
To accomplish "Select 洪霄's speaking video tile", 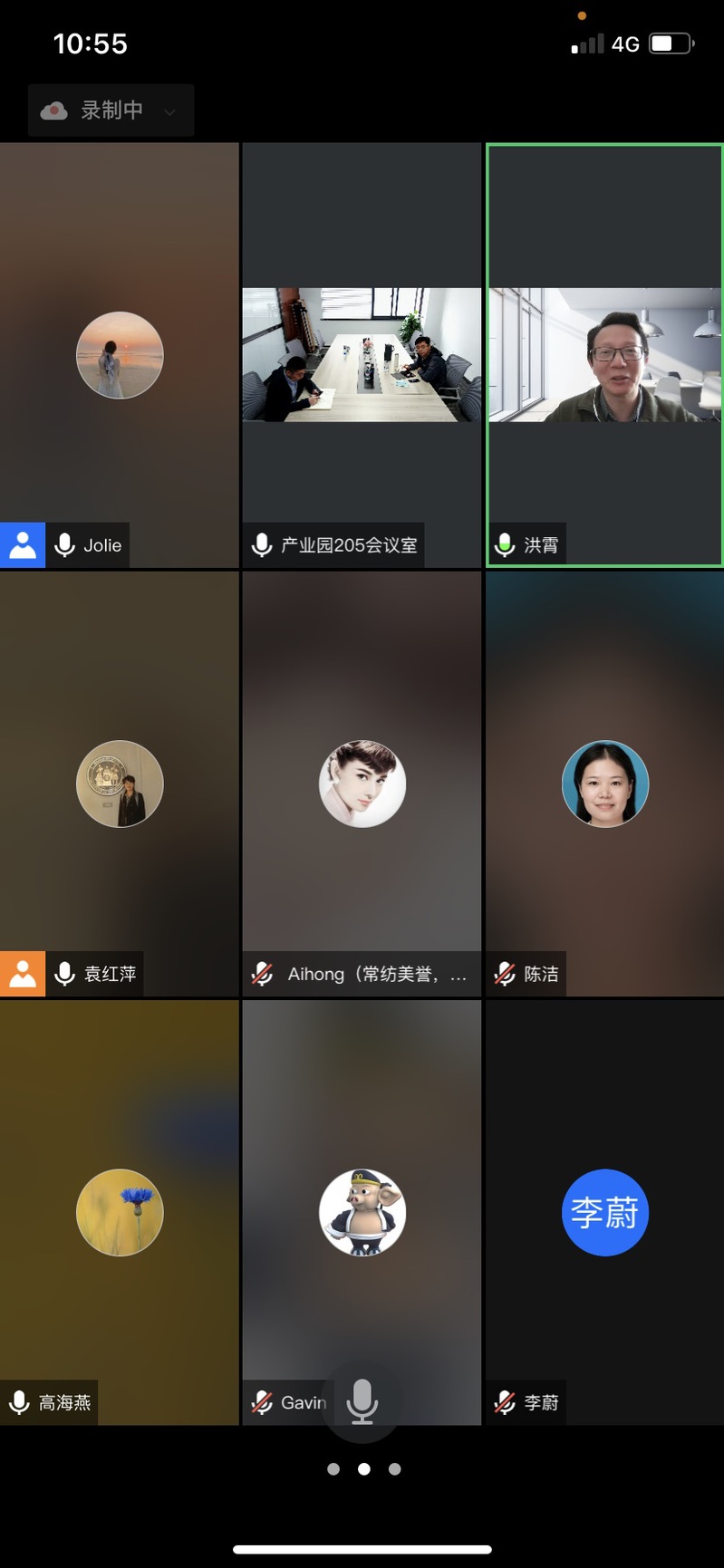I will tap(604, 355).
